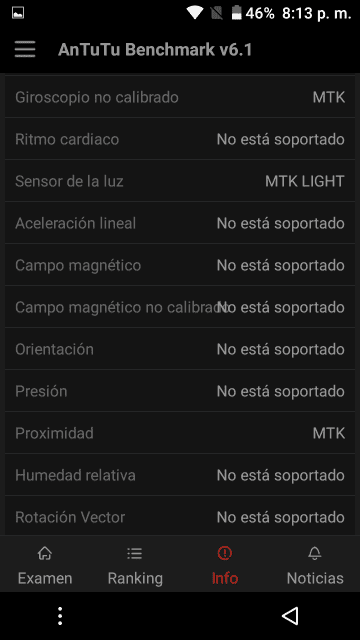Image resolution: width=360 pixels, height=640 pixels.
Task: Open the three-dot system menu
Action: click(x=60, y=616)
